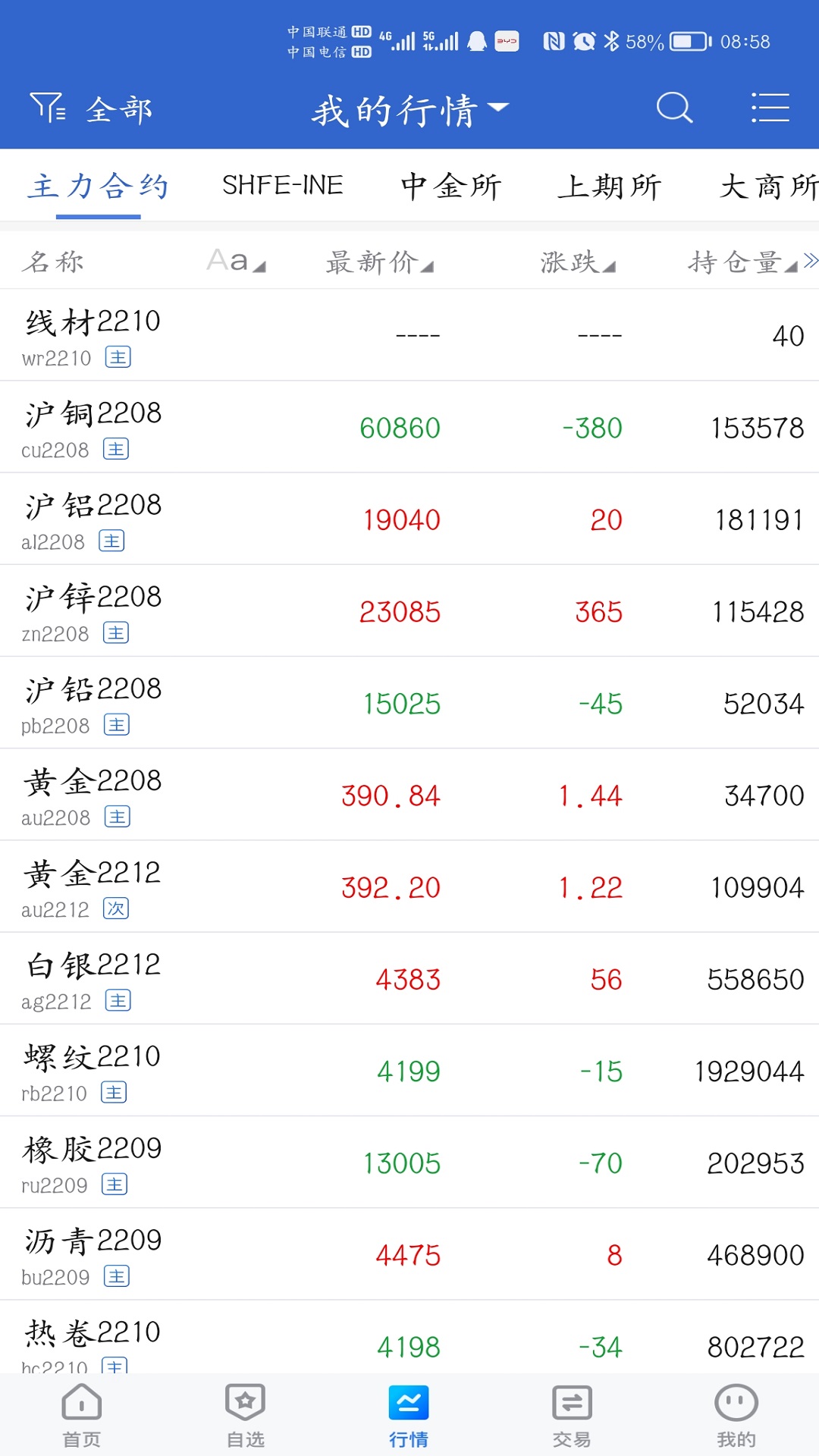Sort by 最新价 column
Screen dimensions: 819x1456
(x=379, y=262)
